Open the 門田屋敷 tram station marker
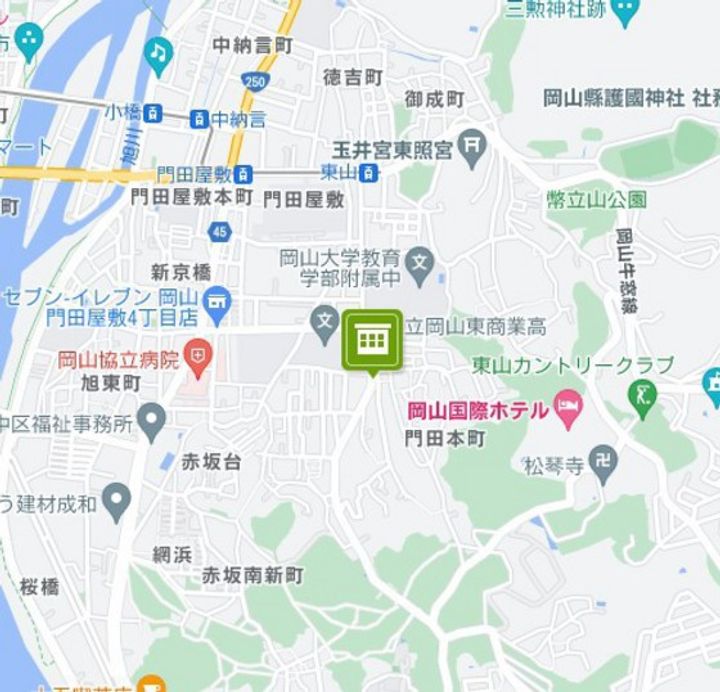 pyautogui.click(x=241, y=172)
